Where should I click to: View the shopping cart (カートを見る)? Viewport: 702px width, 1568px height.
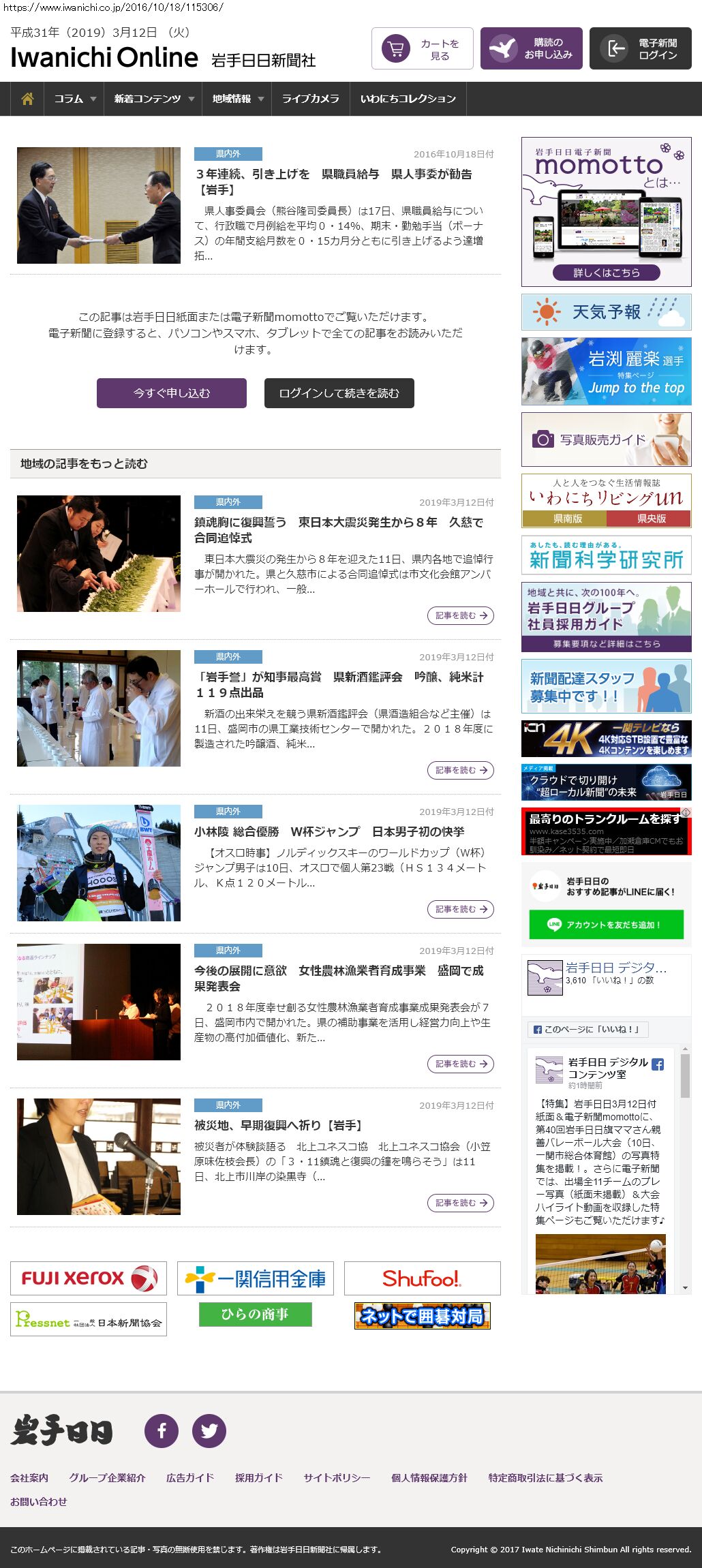coord(422,48)
